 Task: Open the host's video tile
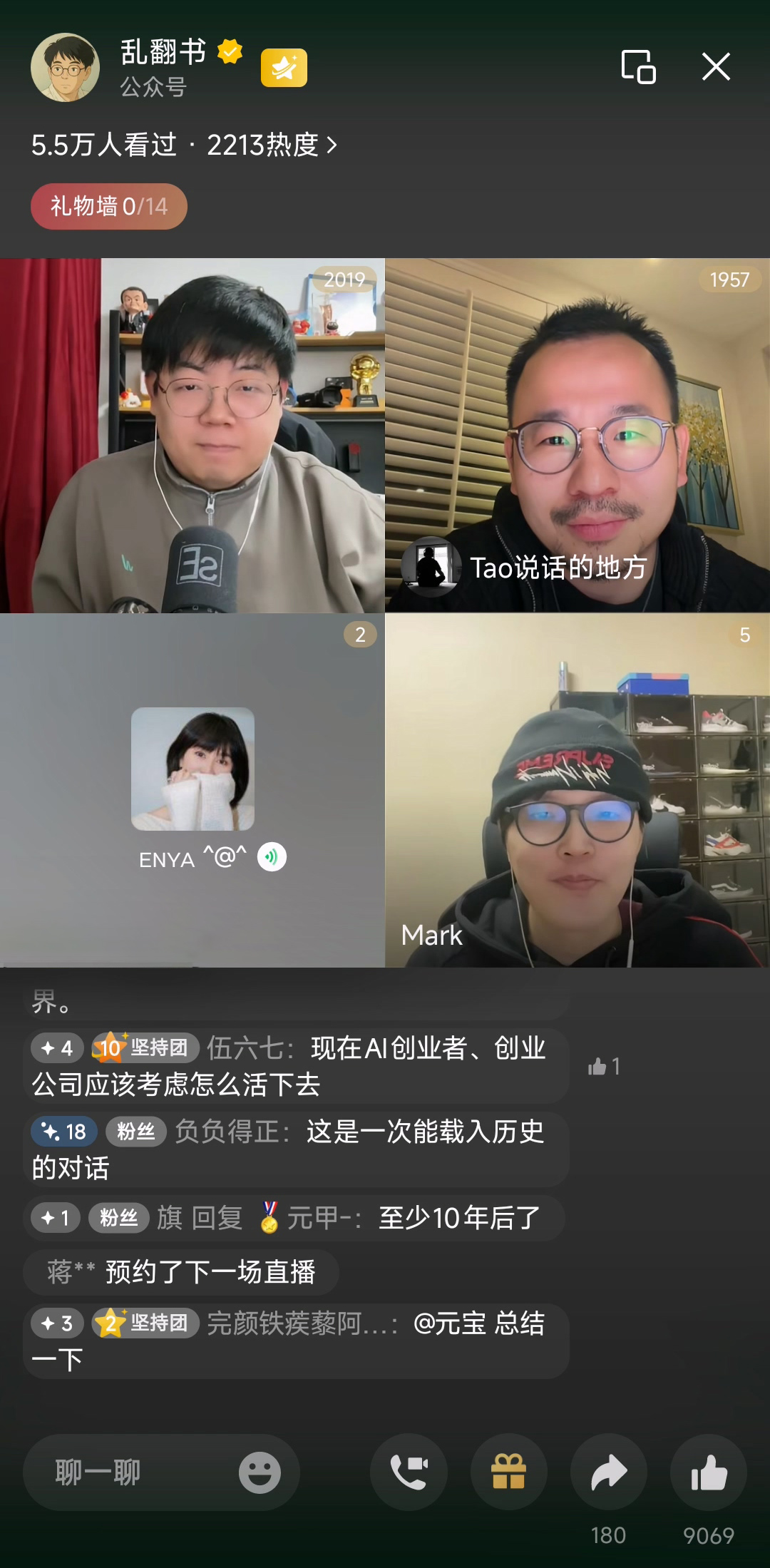(192, 435)
